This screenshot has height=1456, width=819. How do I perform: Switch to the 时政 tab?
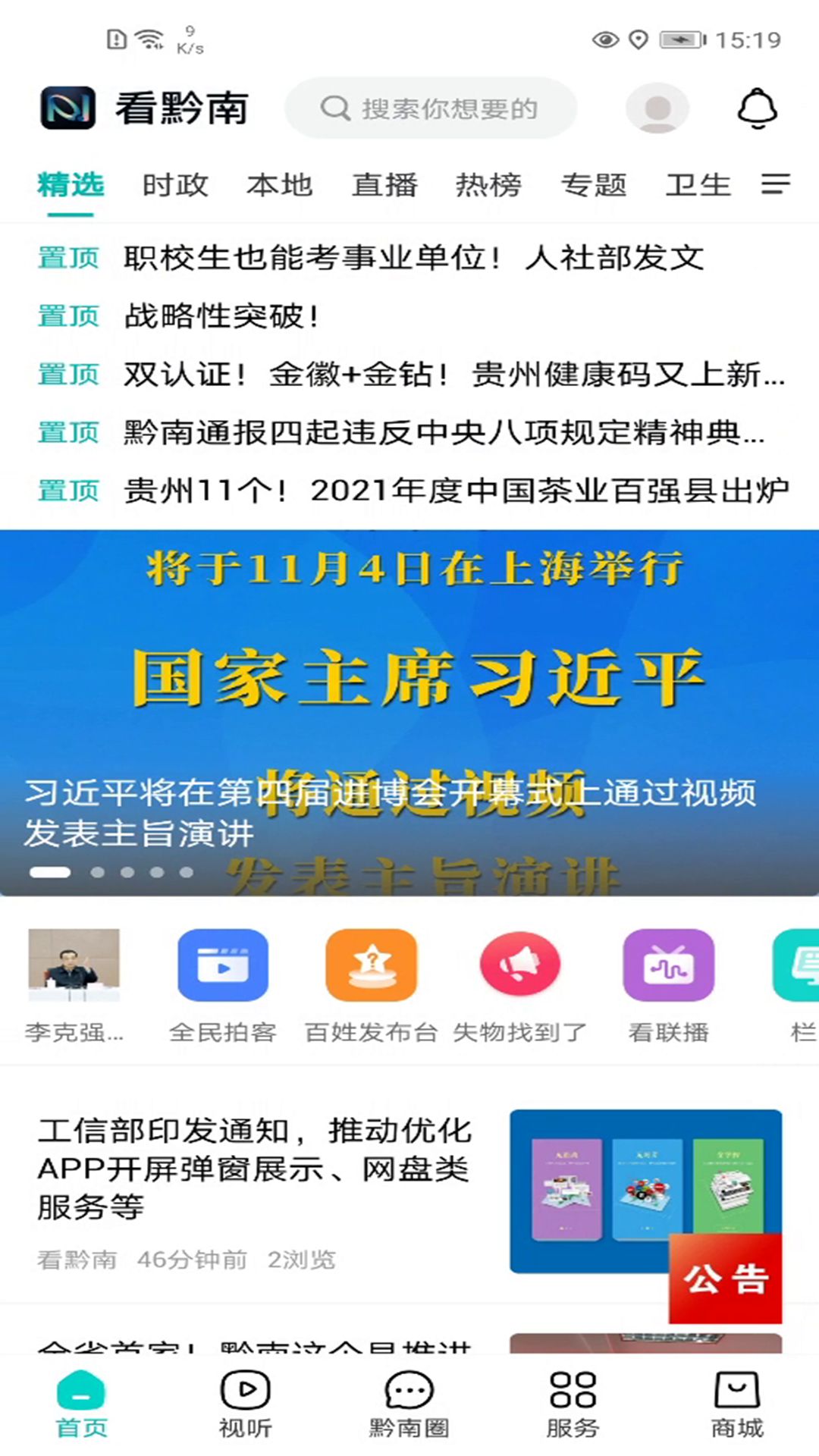click(175, 185)
